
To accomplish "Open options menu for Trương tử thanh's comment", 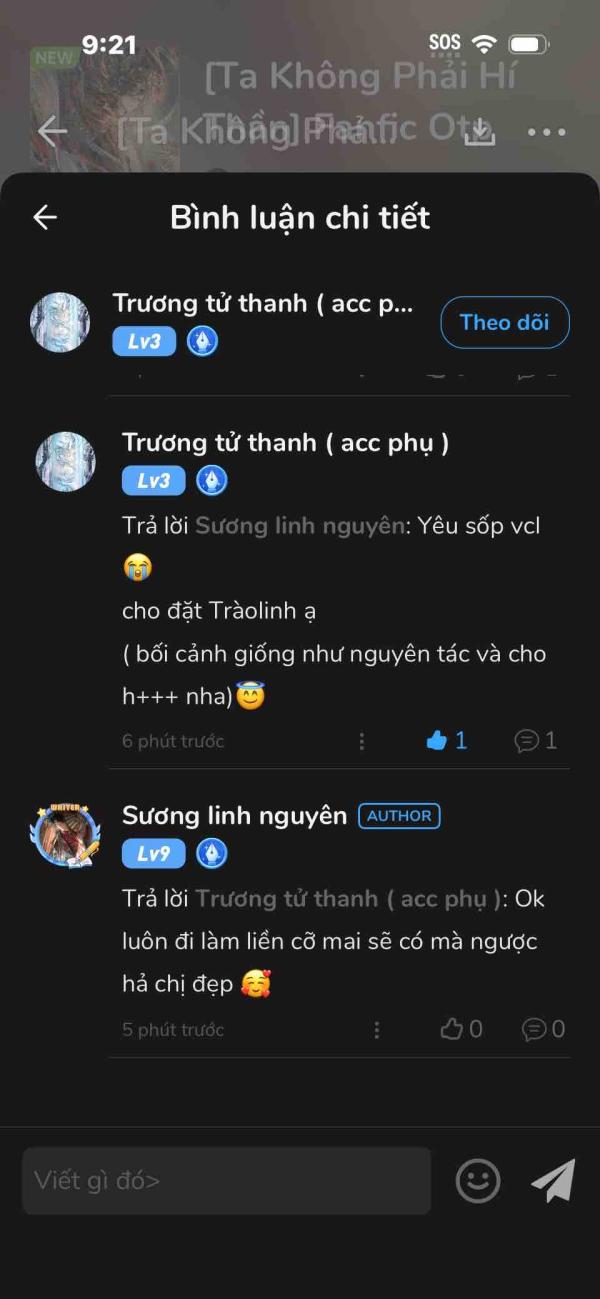I will (x=362, y=741).
